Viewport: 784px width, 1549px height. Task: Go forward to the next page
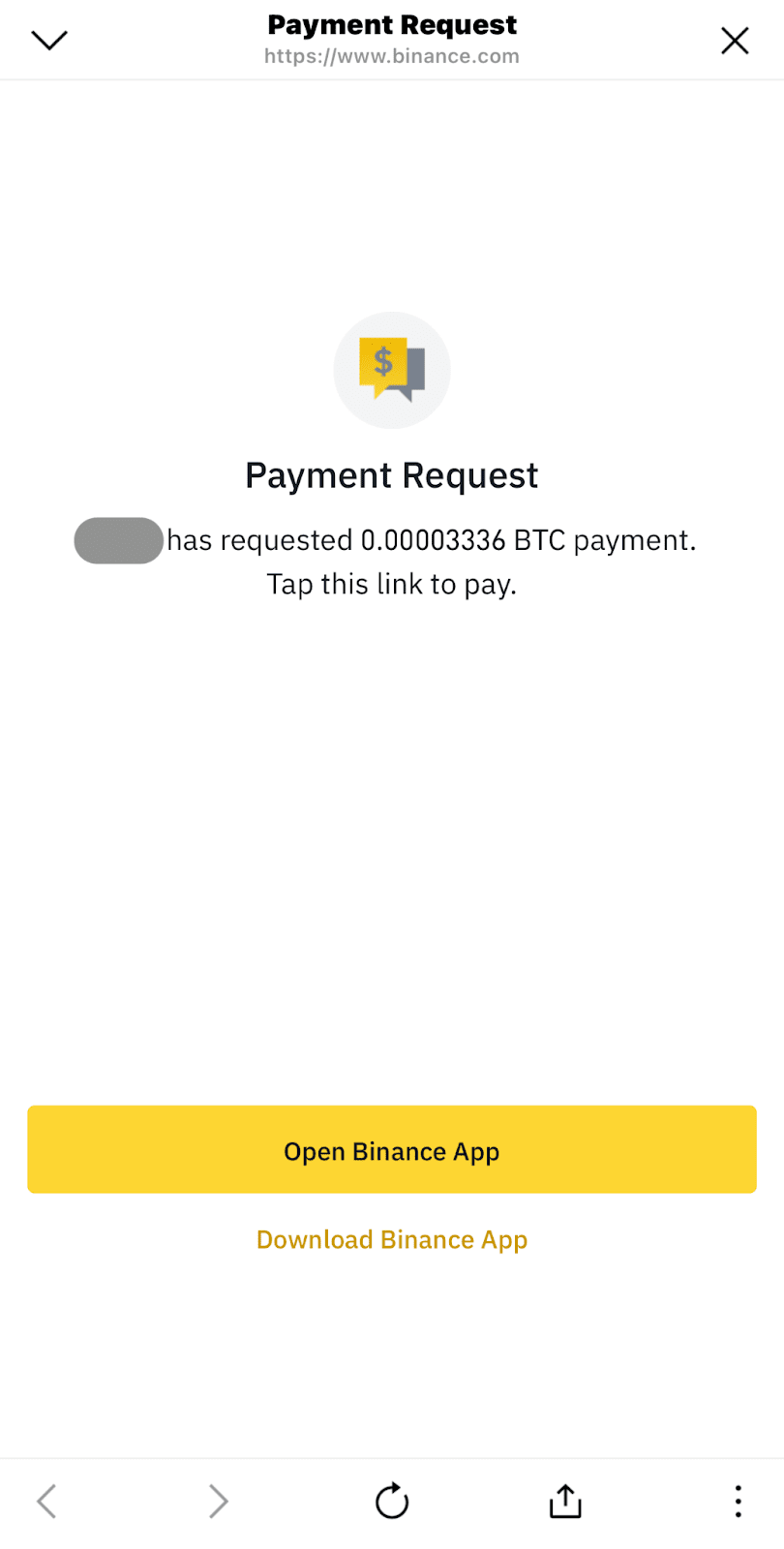tap(219, 1502)
